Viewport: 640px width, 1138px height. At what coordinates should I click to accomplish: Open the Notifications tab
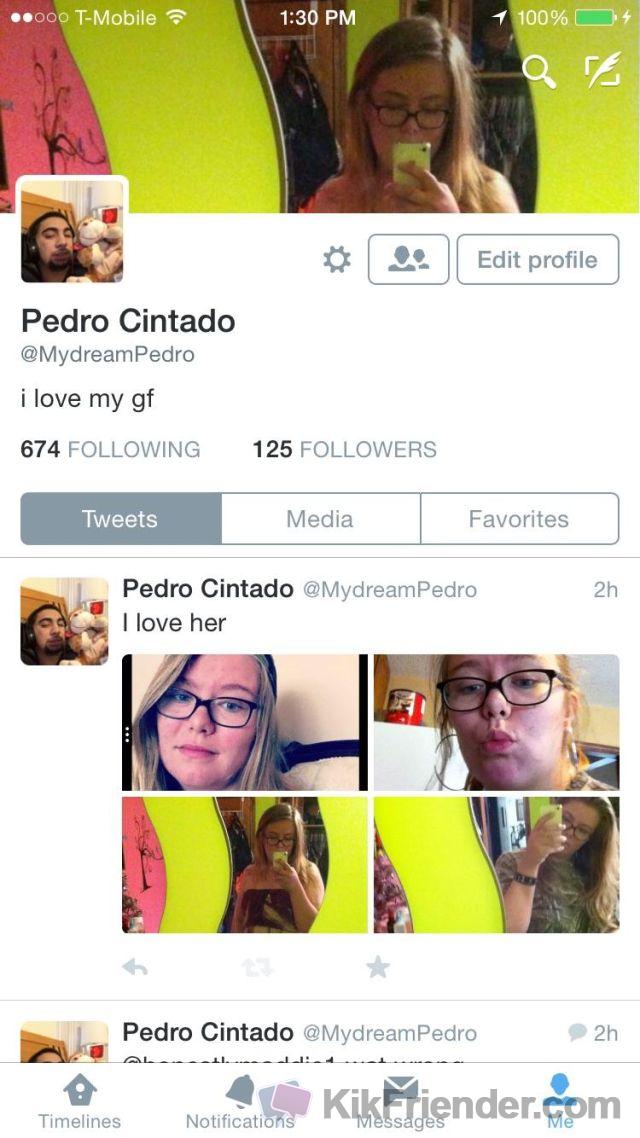(240, 1100)
